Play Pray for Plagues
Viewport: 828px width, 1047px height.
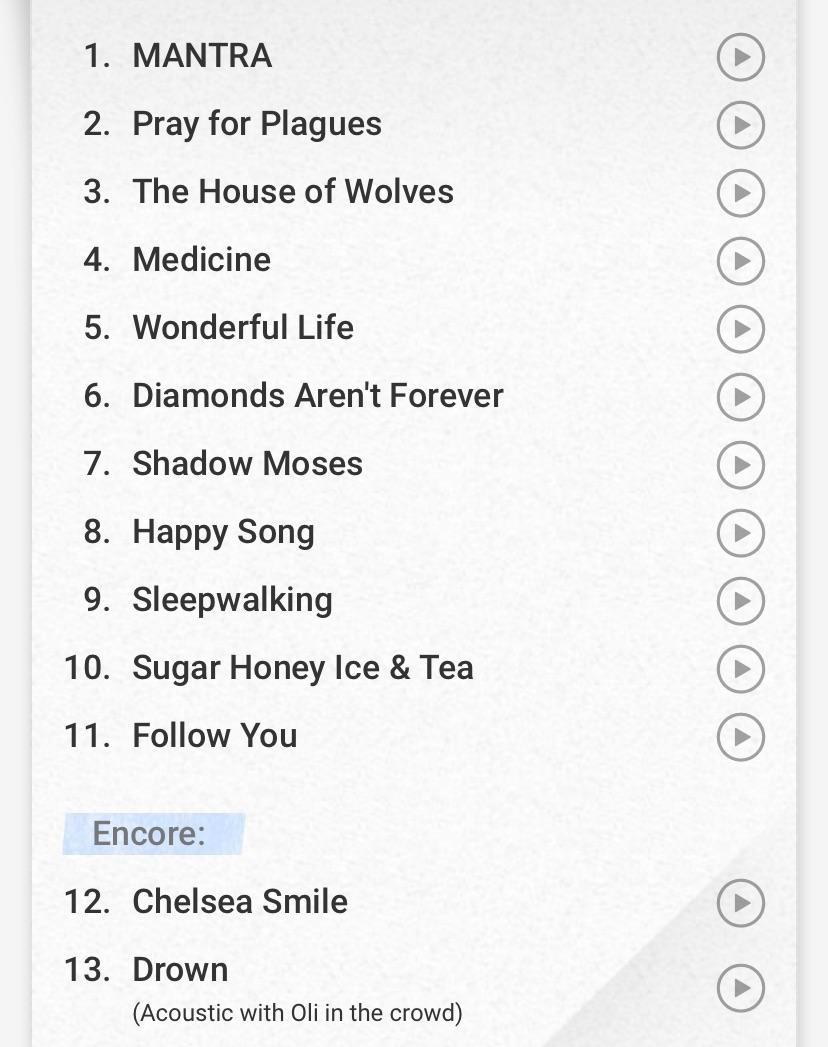tap(740, 125)
